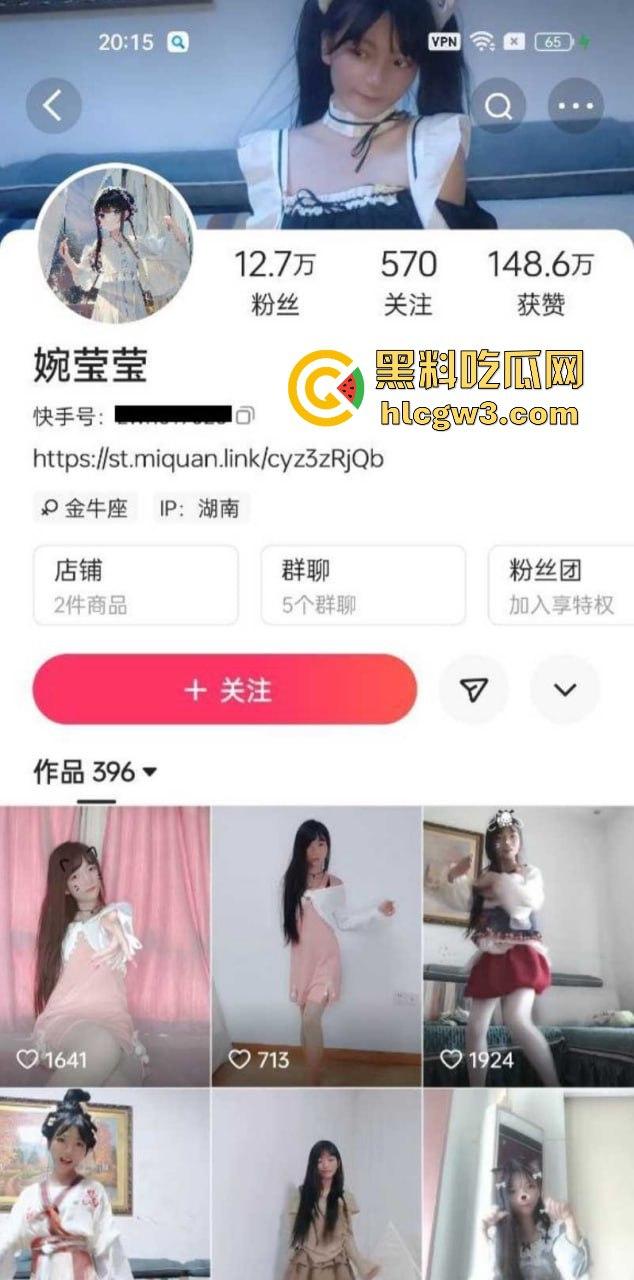Follow this account with 关注 button
Screen dimensions: 634x1280
pyautogui.click(x=225, y=690)
